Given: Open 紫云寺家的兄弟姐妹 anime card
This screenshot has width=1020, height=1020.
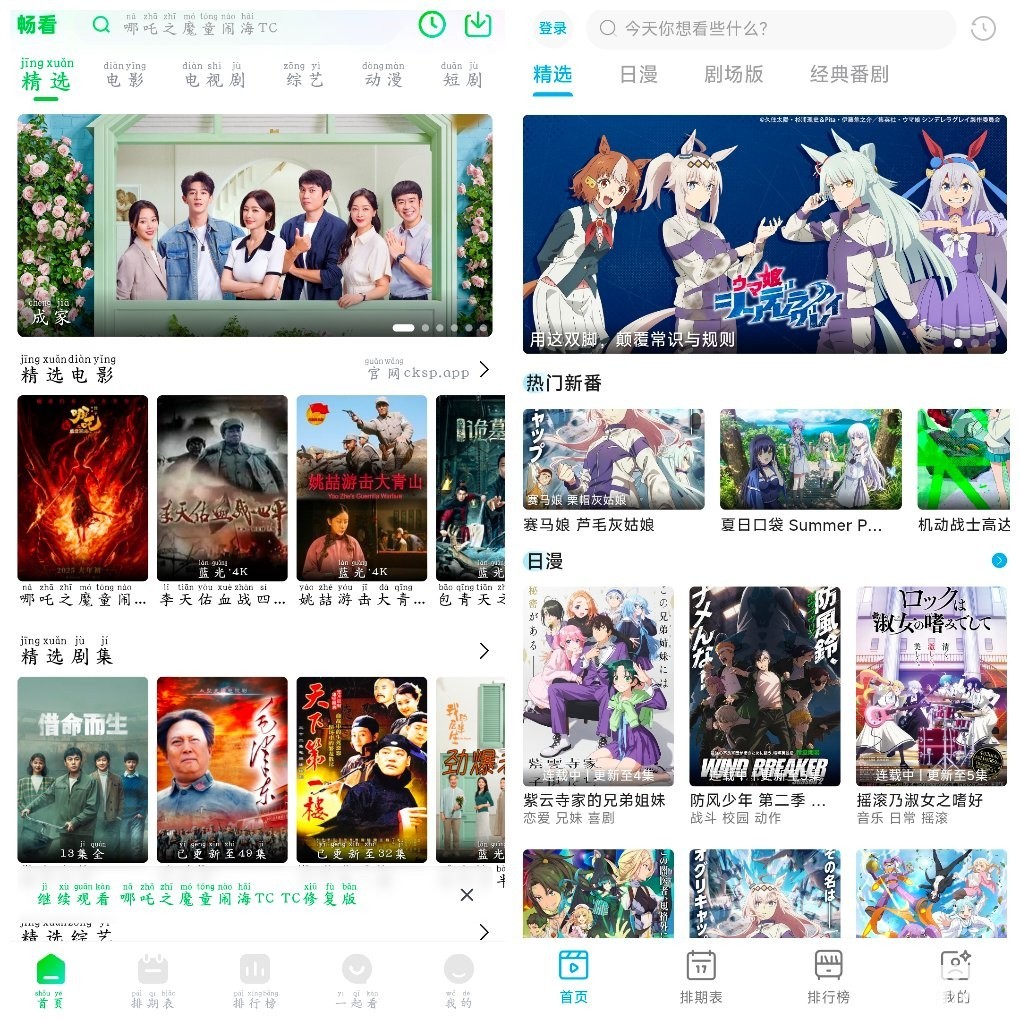Looking at the screenshot, I should (598, 686).
